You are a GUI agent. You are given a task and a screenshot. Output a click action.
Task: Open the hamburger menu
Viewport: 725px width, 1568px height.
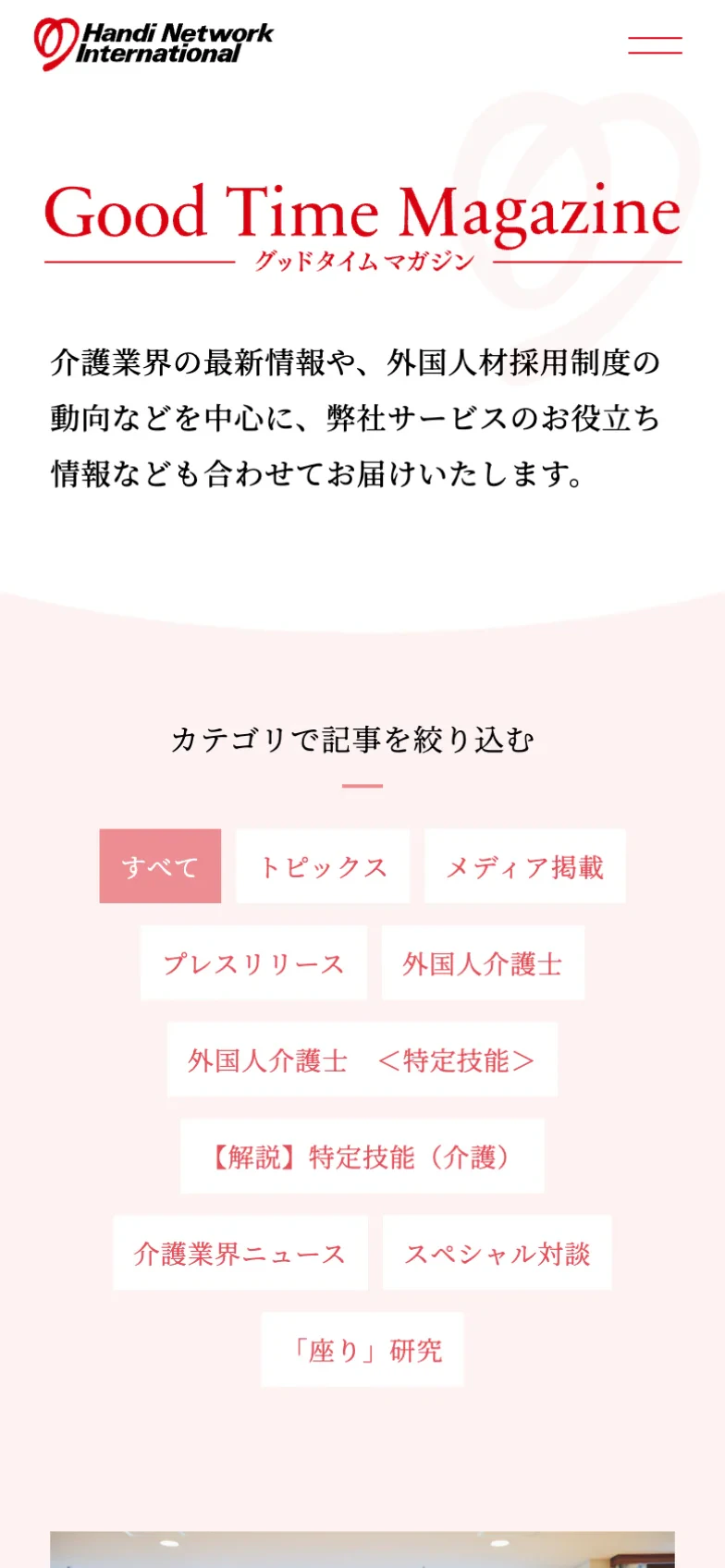pyautogui.click(x=655, y=45)
